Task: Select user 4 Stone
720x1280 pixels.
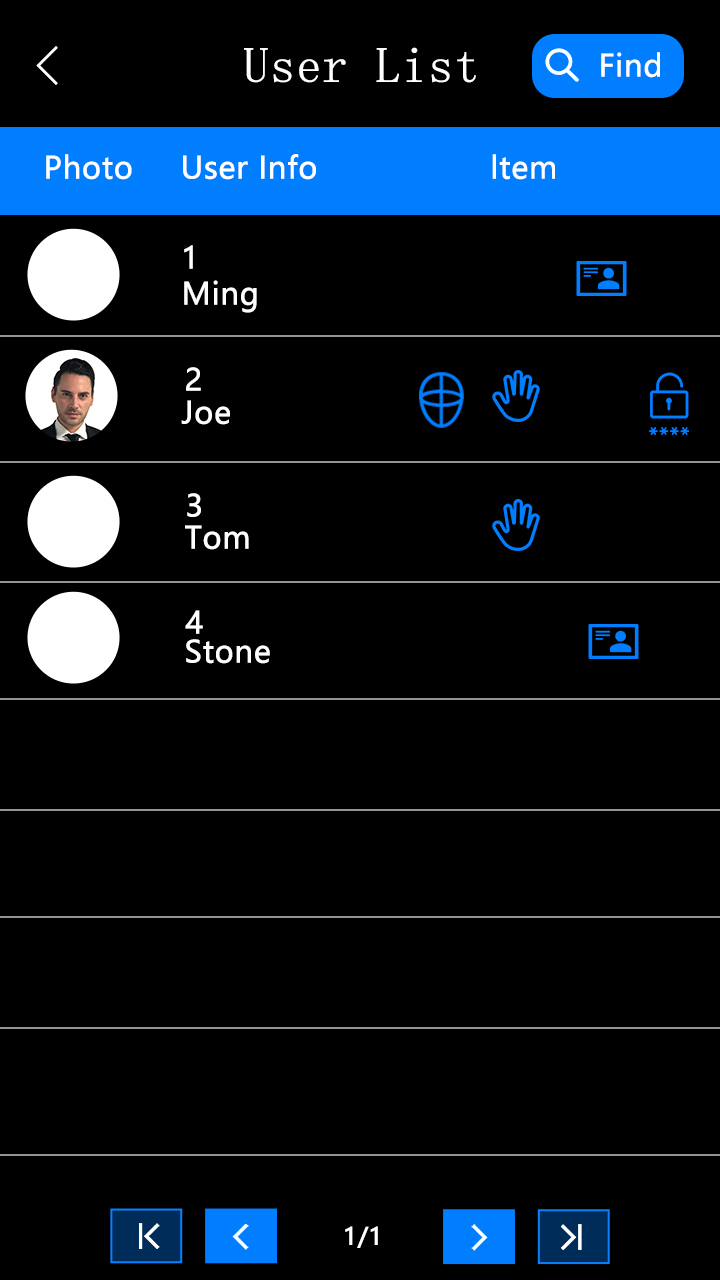Action: point(227,638)
